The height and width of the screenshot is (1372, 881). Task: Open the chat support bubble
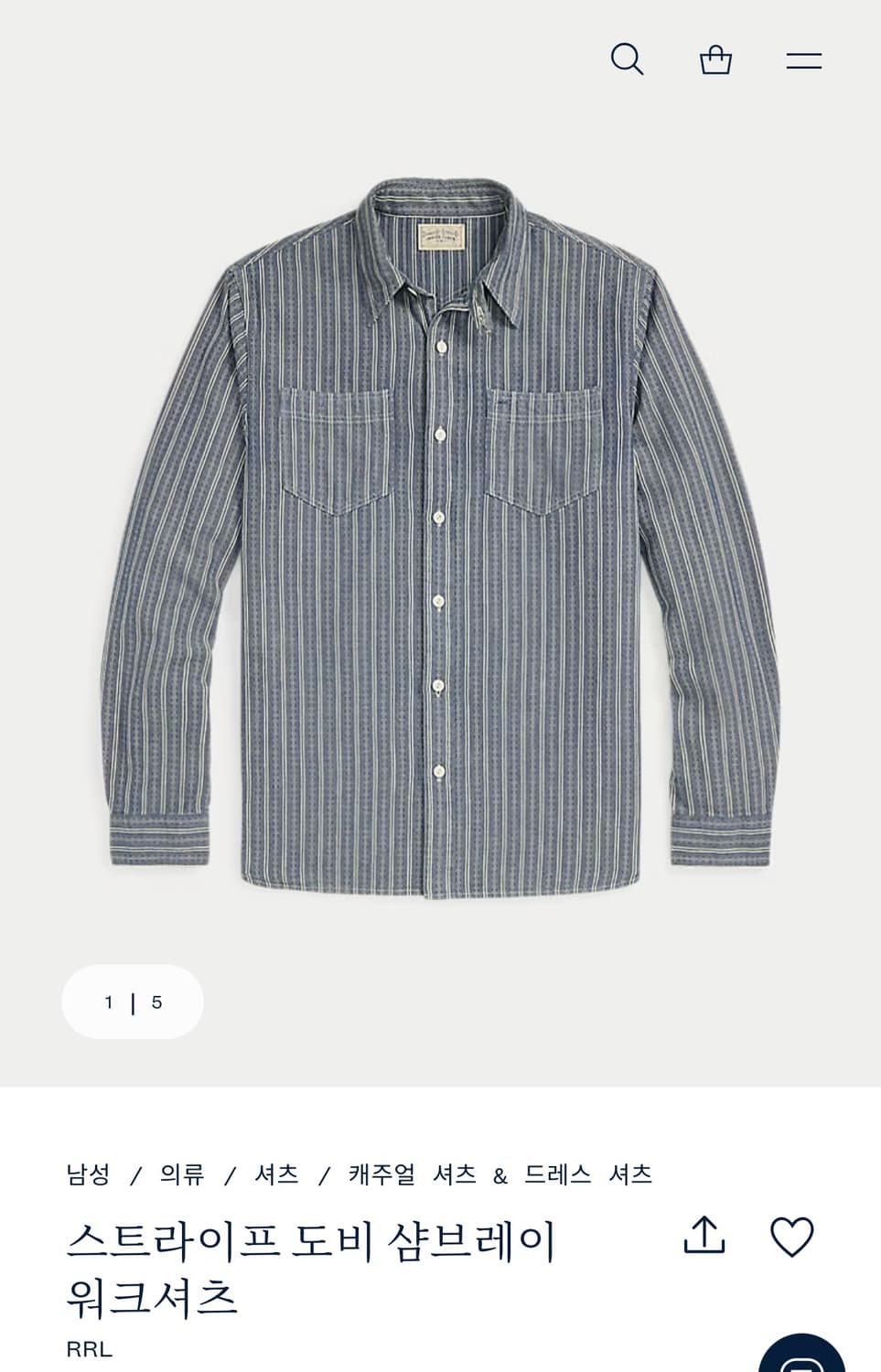[x=802, y=1357]
